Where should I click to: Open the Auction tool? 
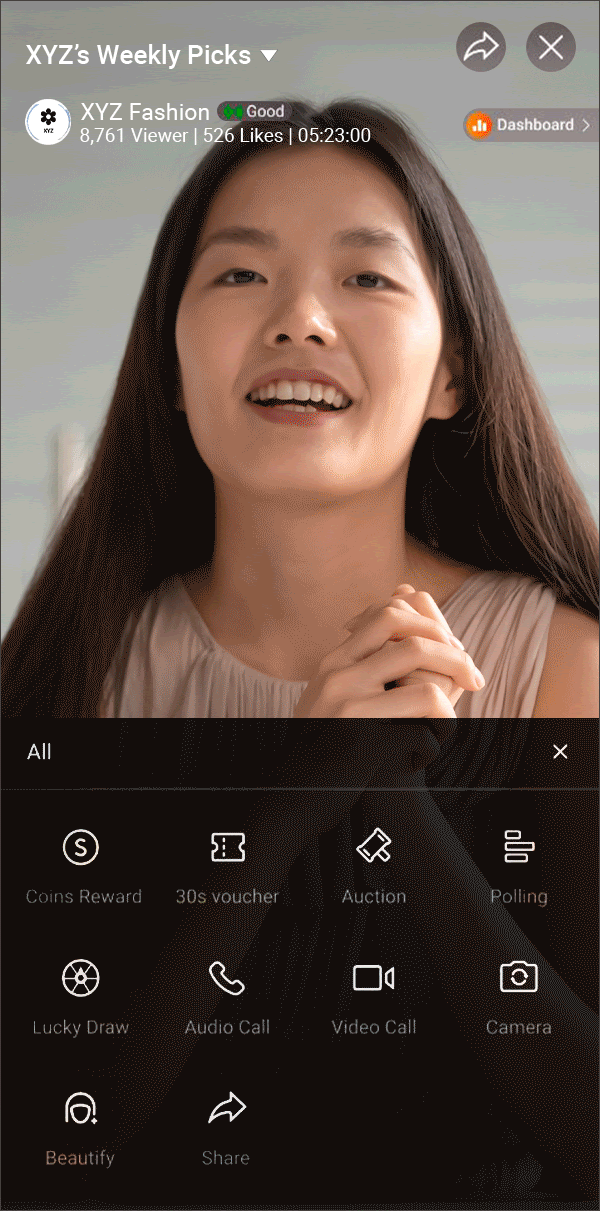[374, 868]
